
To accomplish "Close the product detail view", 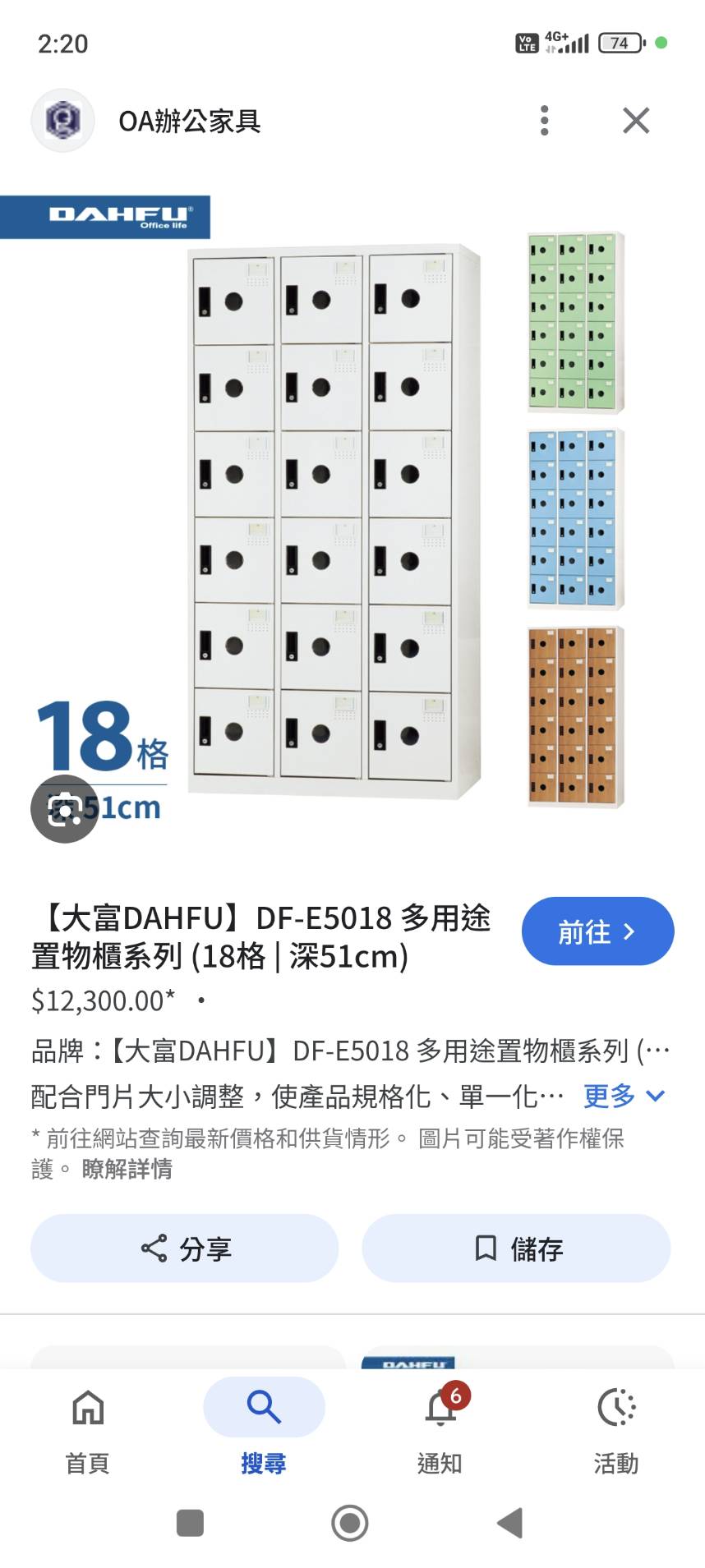I will coord(636,121).
